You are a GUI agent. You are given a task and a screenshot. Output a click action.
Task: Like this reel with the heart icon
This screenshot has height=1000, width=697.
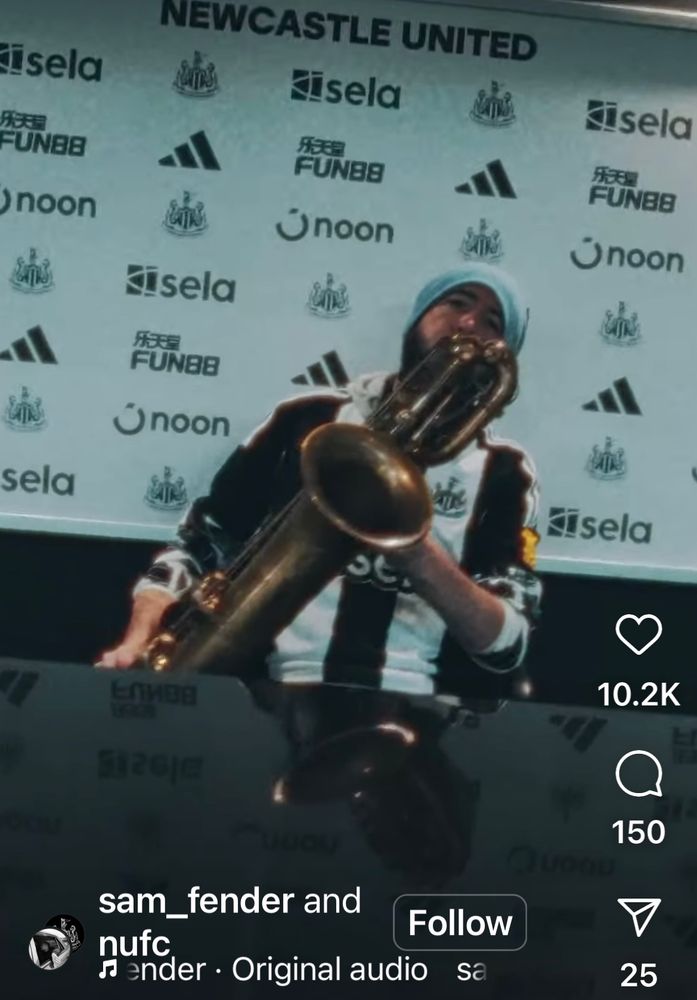[638, 634]
